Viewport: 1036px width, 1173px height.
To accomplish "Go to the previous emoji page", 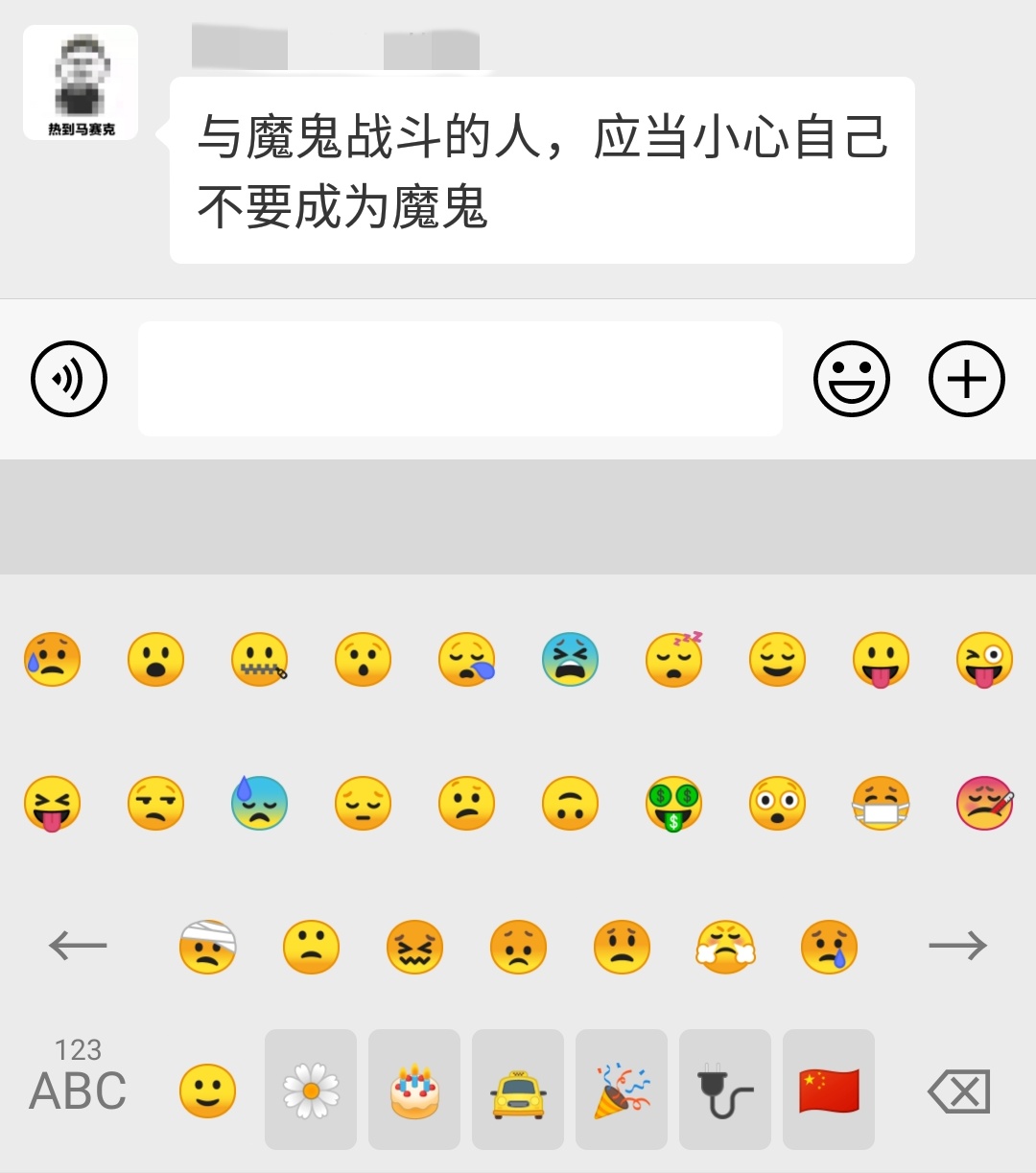I will (78, 947).
